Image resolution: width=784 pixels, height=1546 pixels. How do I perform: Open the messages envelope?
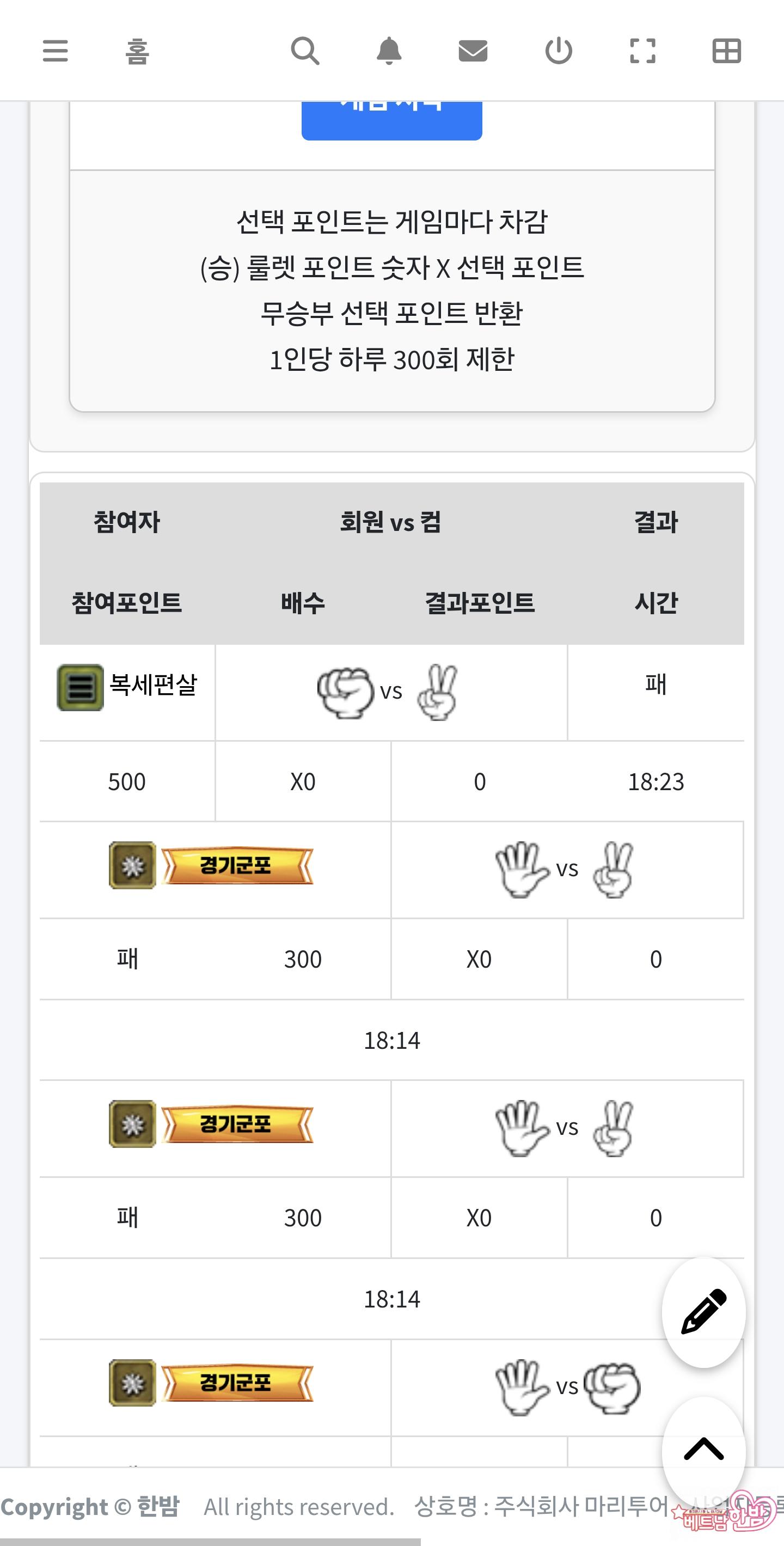pyautogui.click(x=473, y=51)
